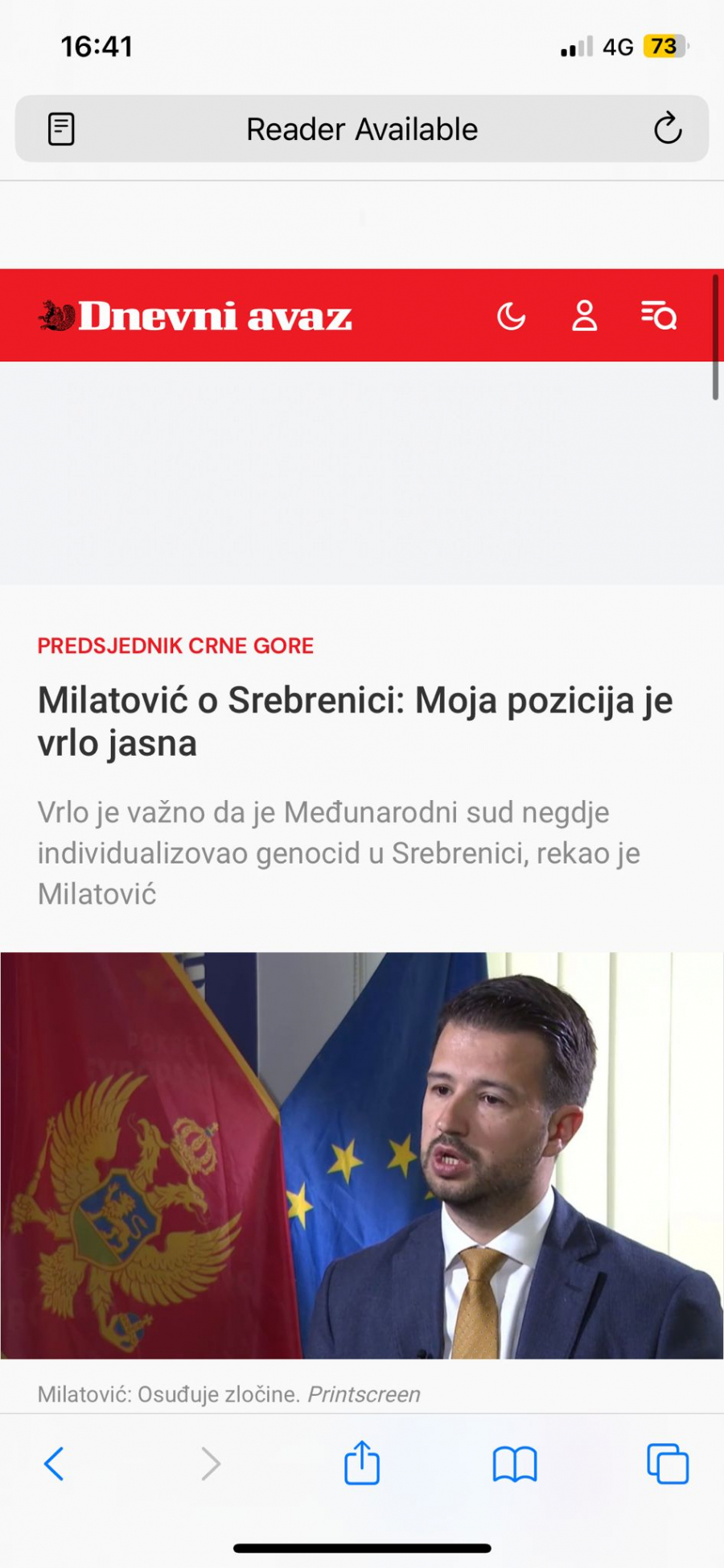Show open Safari tabs
Viewport: 724px width, 1568px height.
pos(668,1463)
